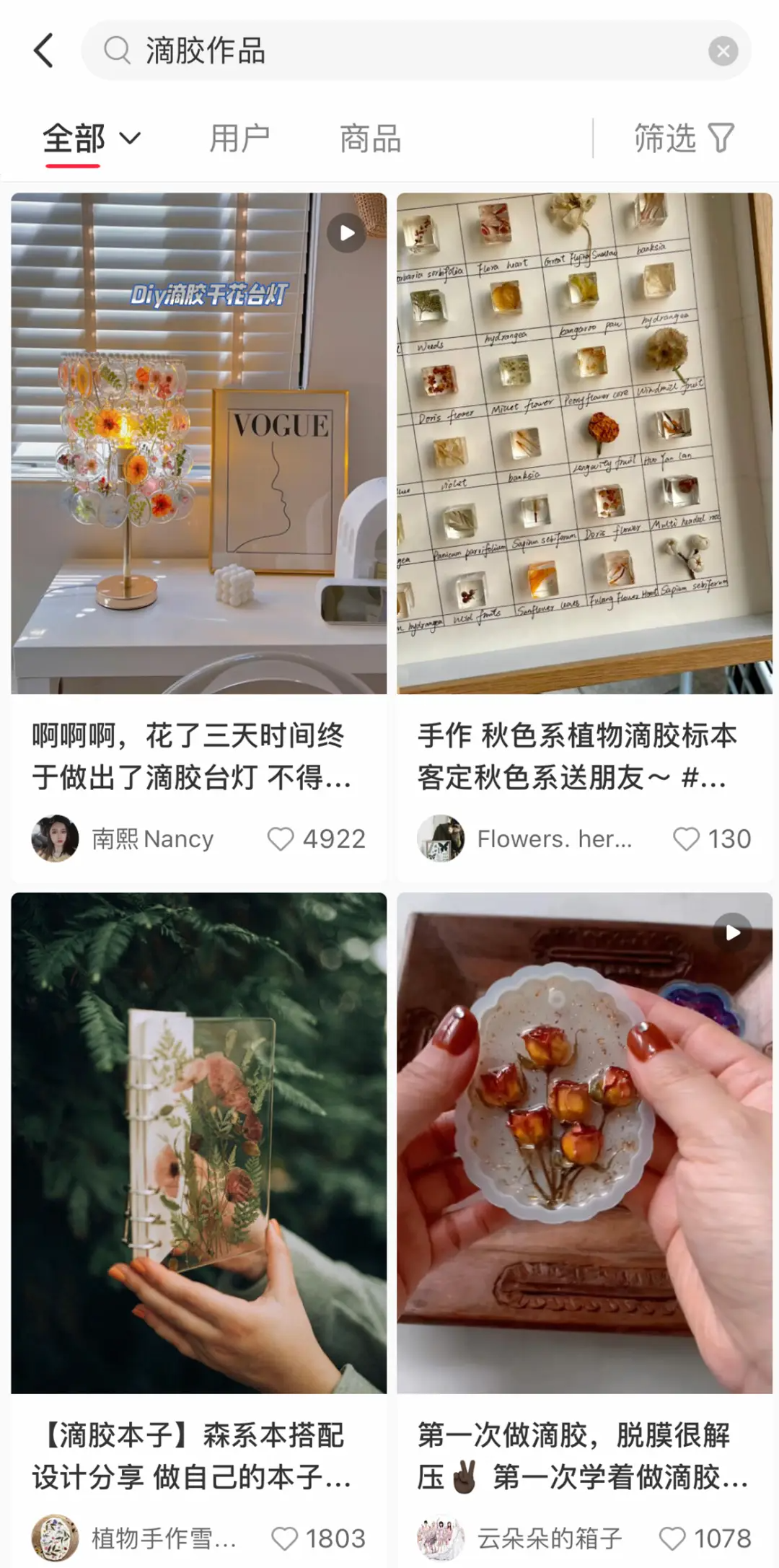Switch to the 用户 tab

click(x=239, y=139)
